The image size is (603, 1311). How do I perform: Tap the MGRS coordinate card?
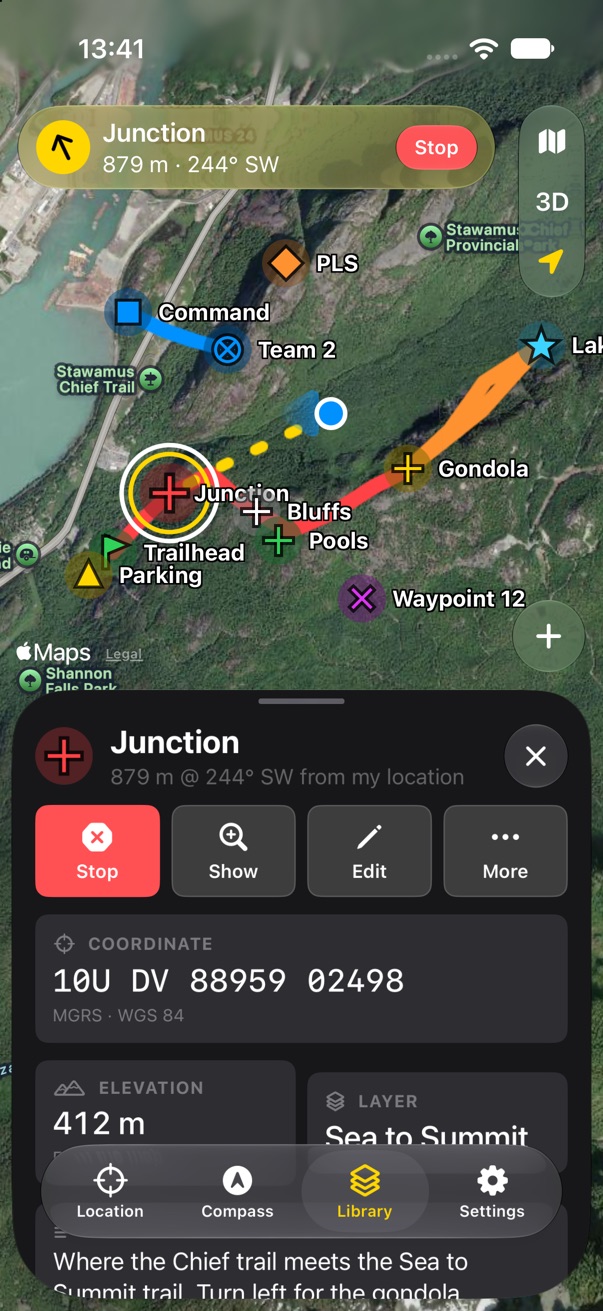coord(301,979)
